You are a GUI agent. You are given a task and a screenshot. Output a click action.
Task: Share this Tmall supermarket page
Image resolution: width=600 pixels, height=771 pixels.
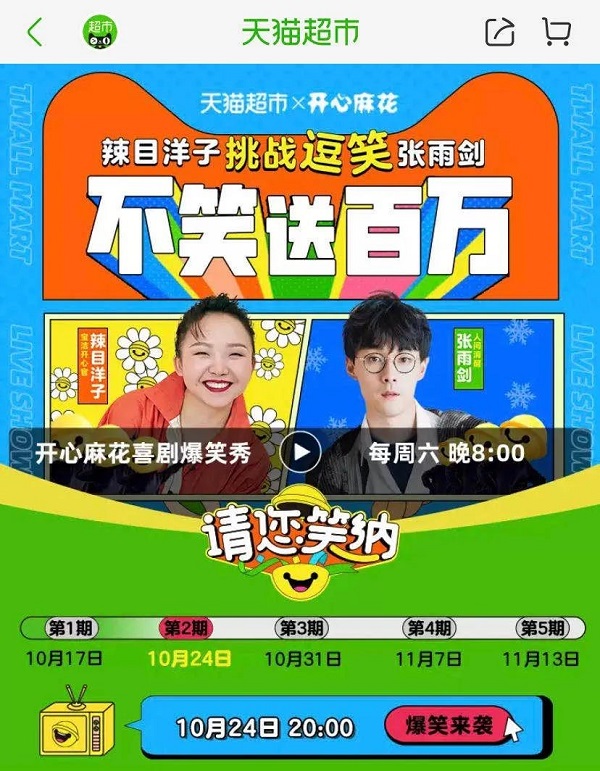pos(499,32)
